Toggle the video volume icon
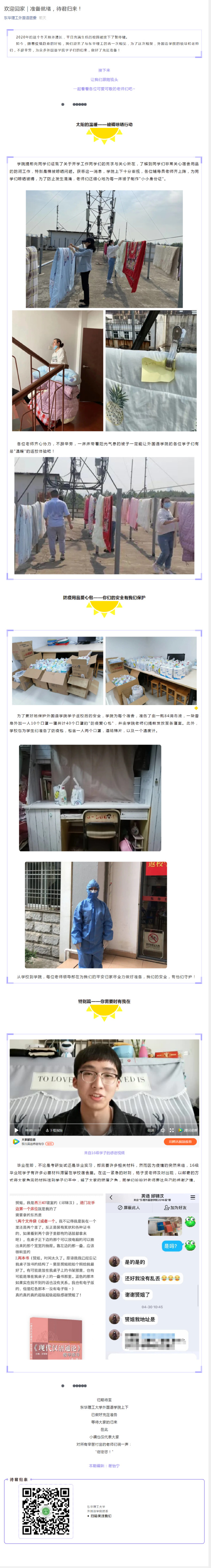Screen dimensions: 211x1568 click(x=163, y=1130)
